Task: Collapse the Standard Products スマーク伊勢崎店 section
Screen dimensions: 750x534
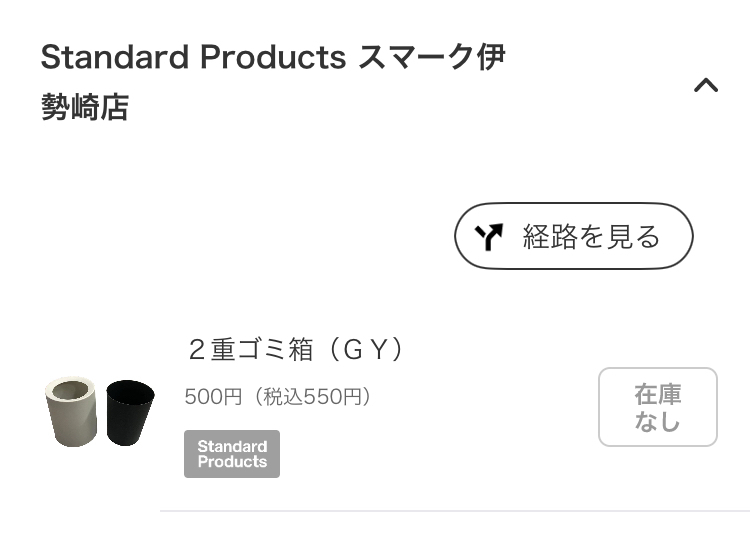Action: tap(706, 85)
